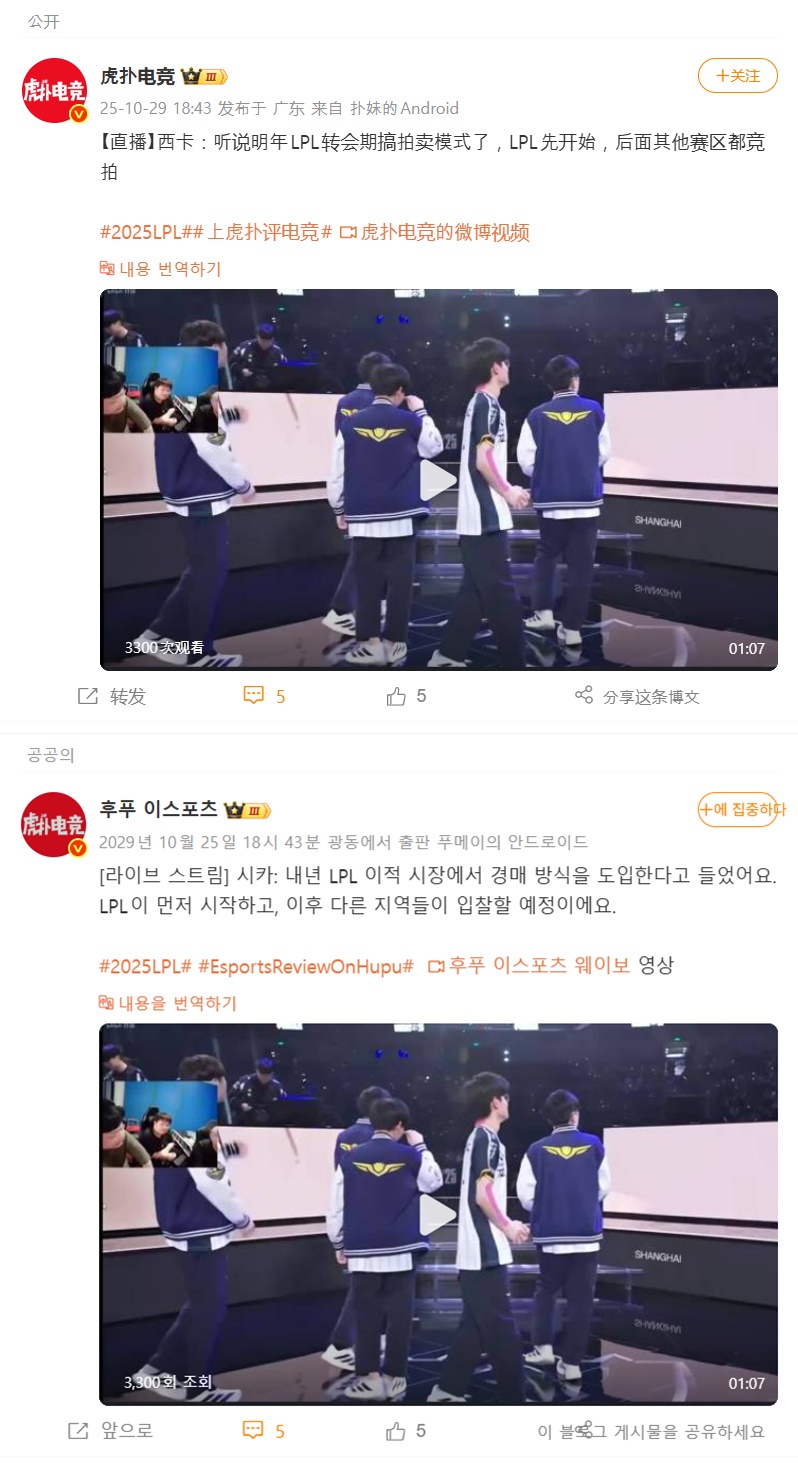Tap 내용을 번역하기 under the Korean post
This screenshot has height=1464, width=798.
point(168,1002)
